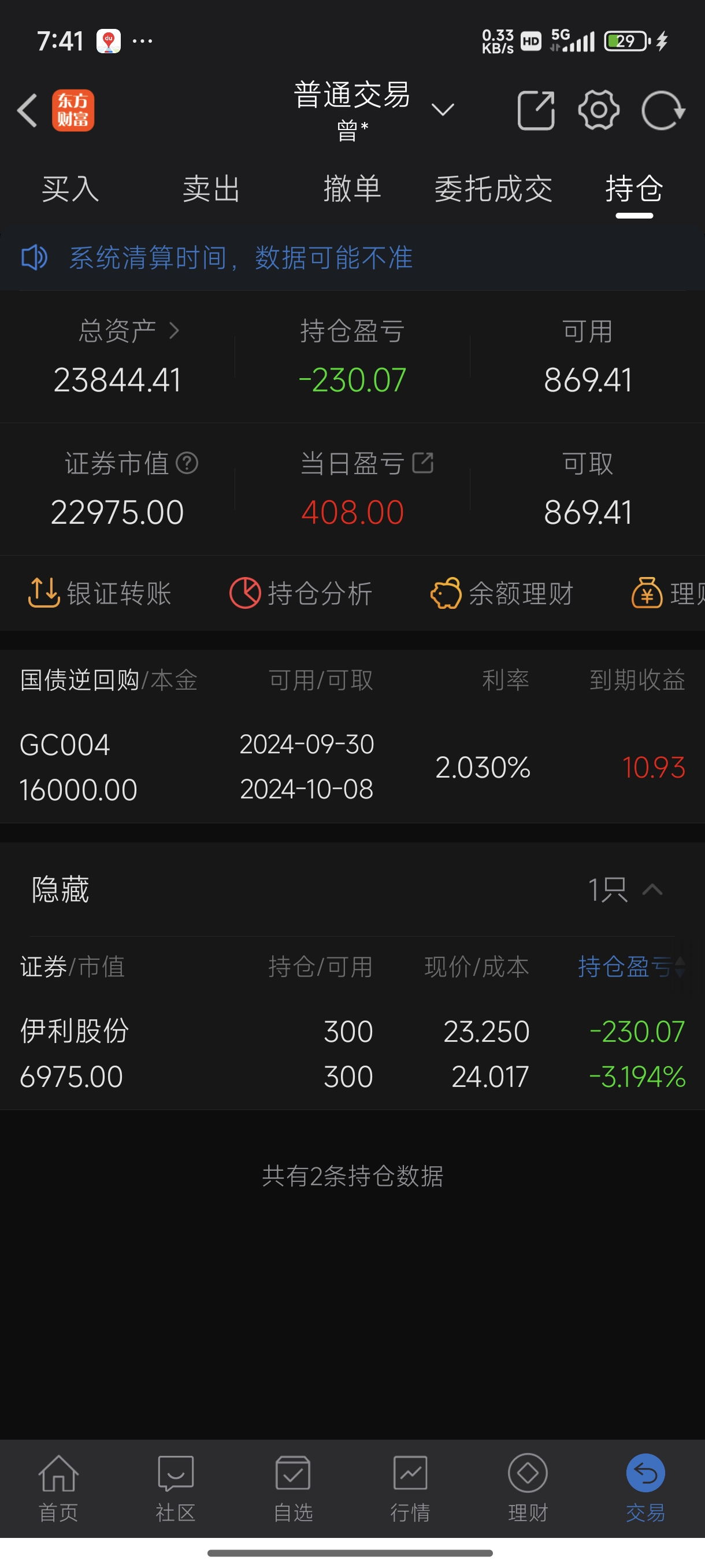This screenshot has width=705, height=1568.
Task: Open the 普通交易 account switcher dropdown
Action: point(443,110)
